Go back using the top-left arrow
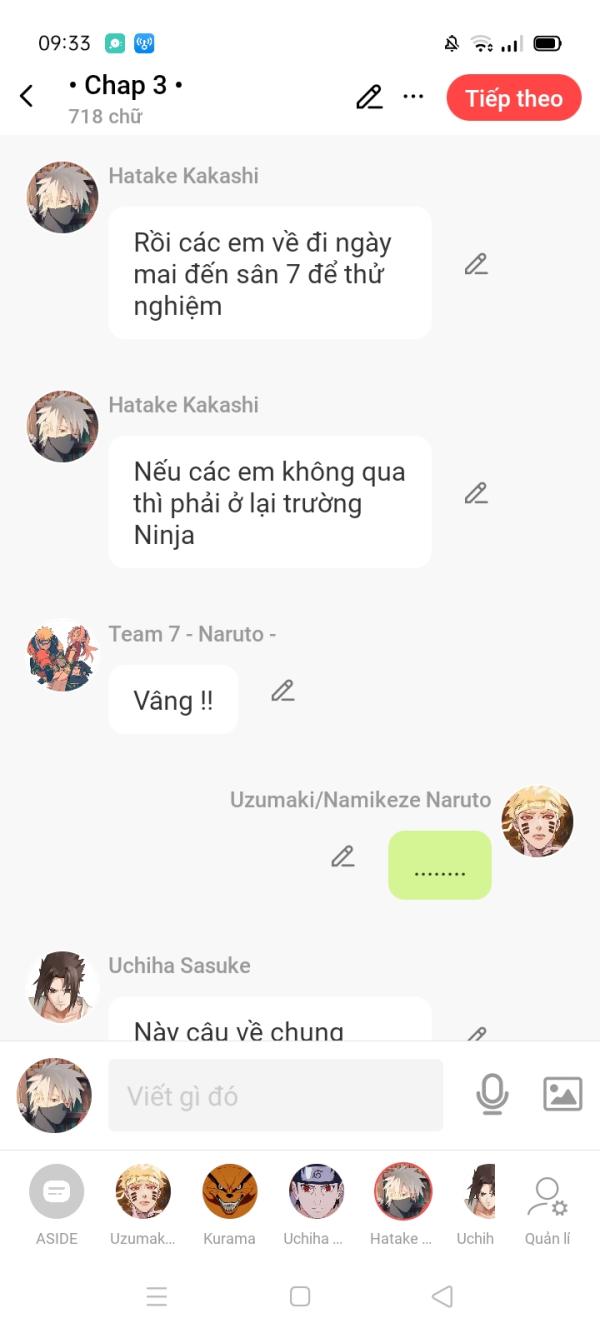 coord(27,96)
